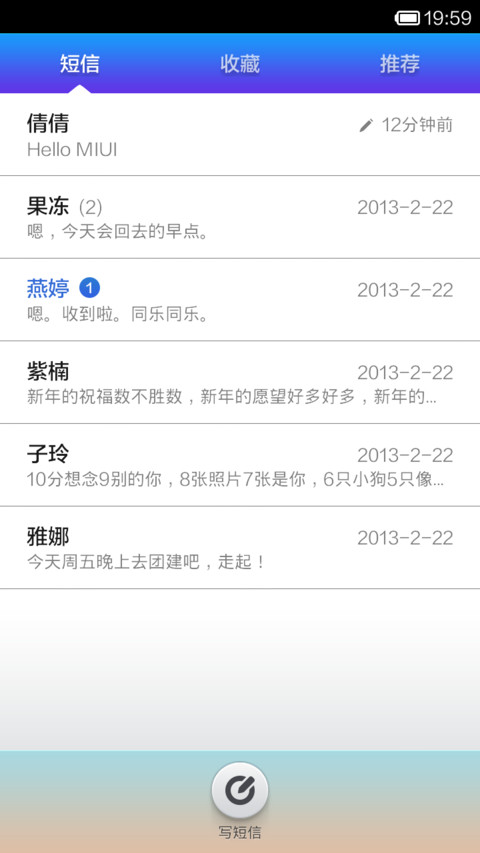Open 子玲's message thread
Screen dimensions: 480x853
(240, 465)
